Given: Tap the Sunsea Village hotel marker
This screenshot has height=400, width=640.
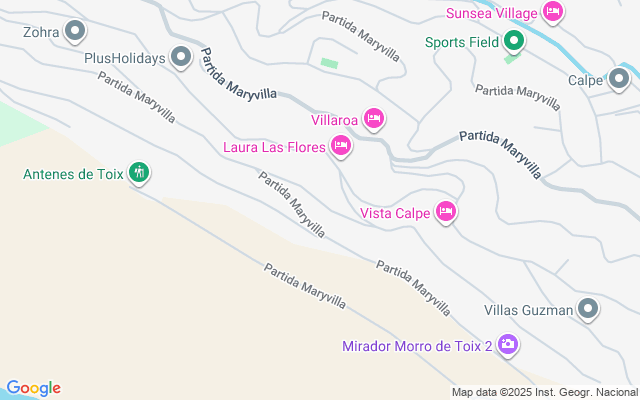Looking at the screenshot, I should point(553,12).
